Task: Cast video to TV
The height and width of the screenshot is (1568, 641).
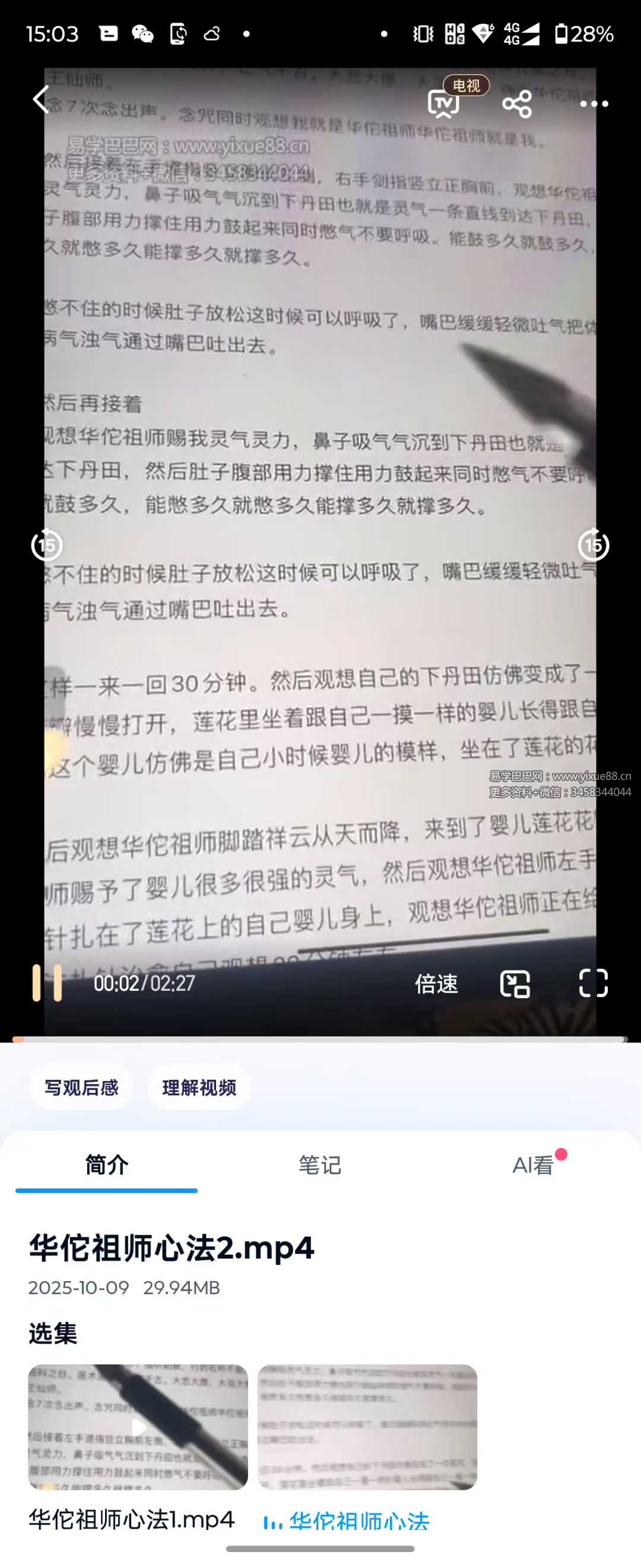Action: [x=443, y=103]
